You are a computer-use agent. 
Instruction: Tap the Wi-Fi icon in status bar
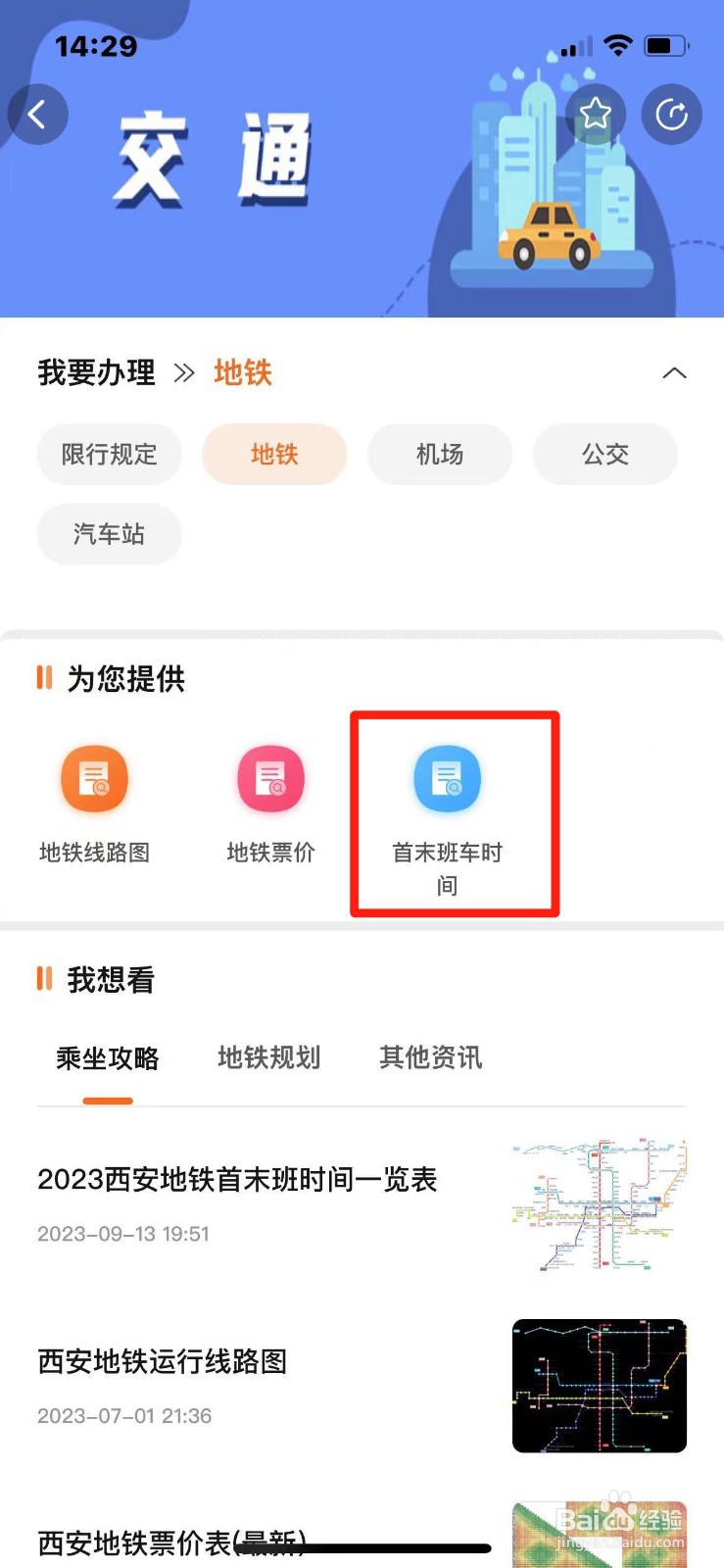[x=617, y=44]
